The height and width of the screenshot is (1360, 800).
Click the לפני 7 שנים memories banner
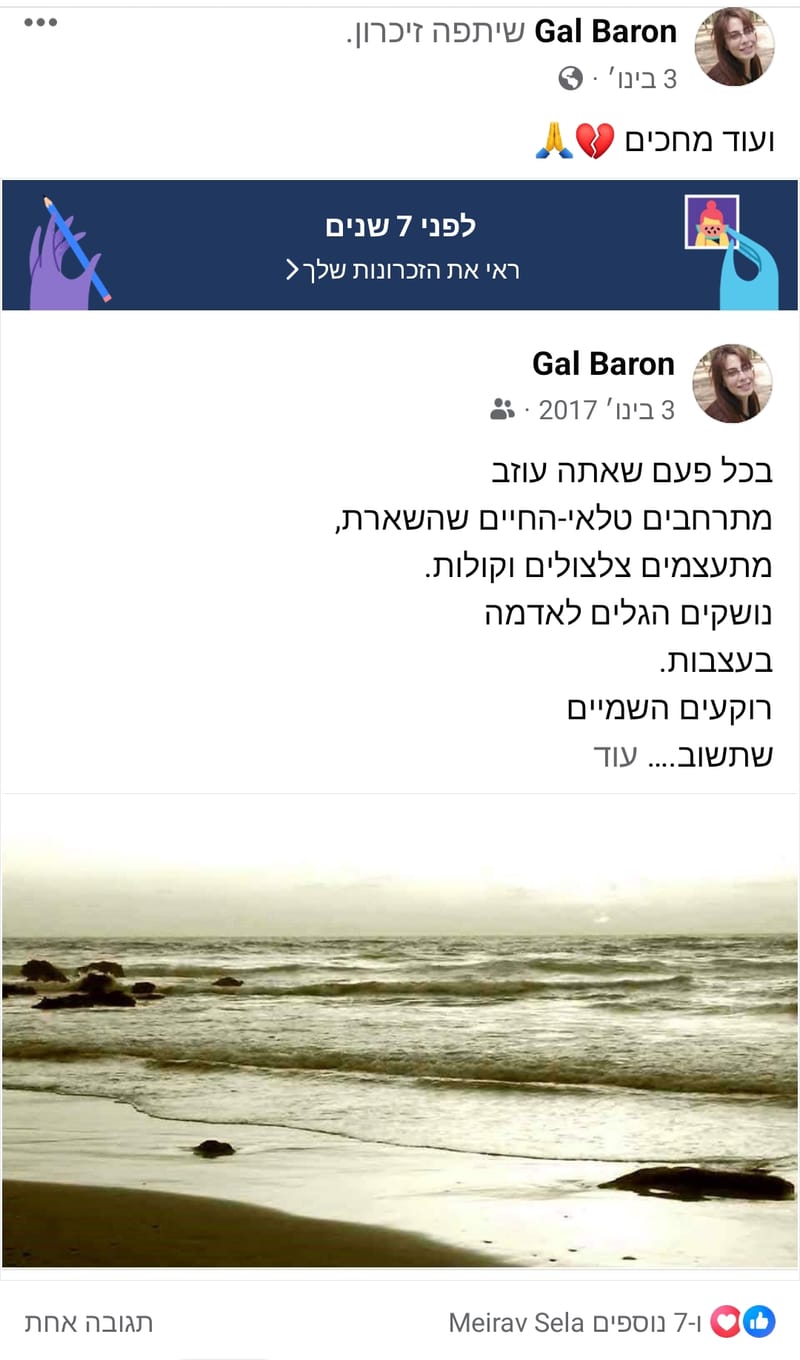(x=400, y=225)
